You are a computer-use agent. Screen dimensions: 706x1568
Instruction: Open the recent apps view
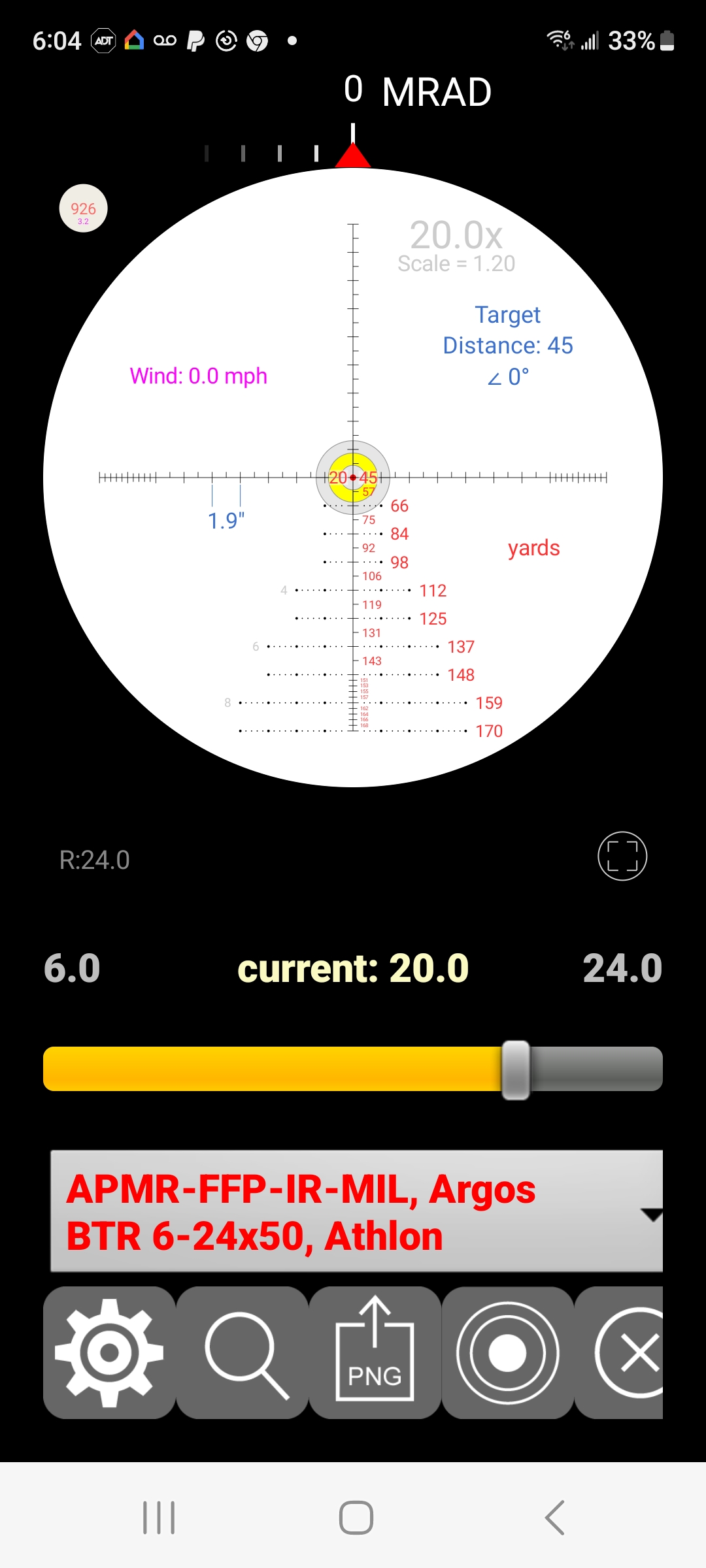(159, 1517)
